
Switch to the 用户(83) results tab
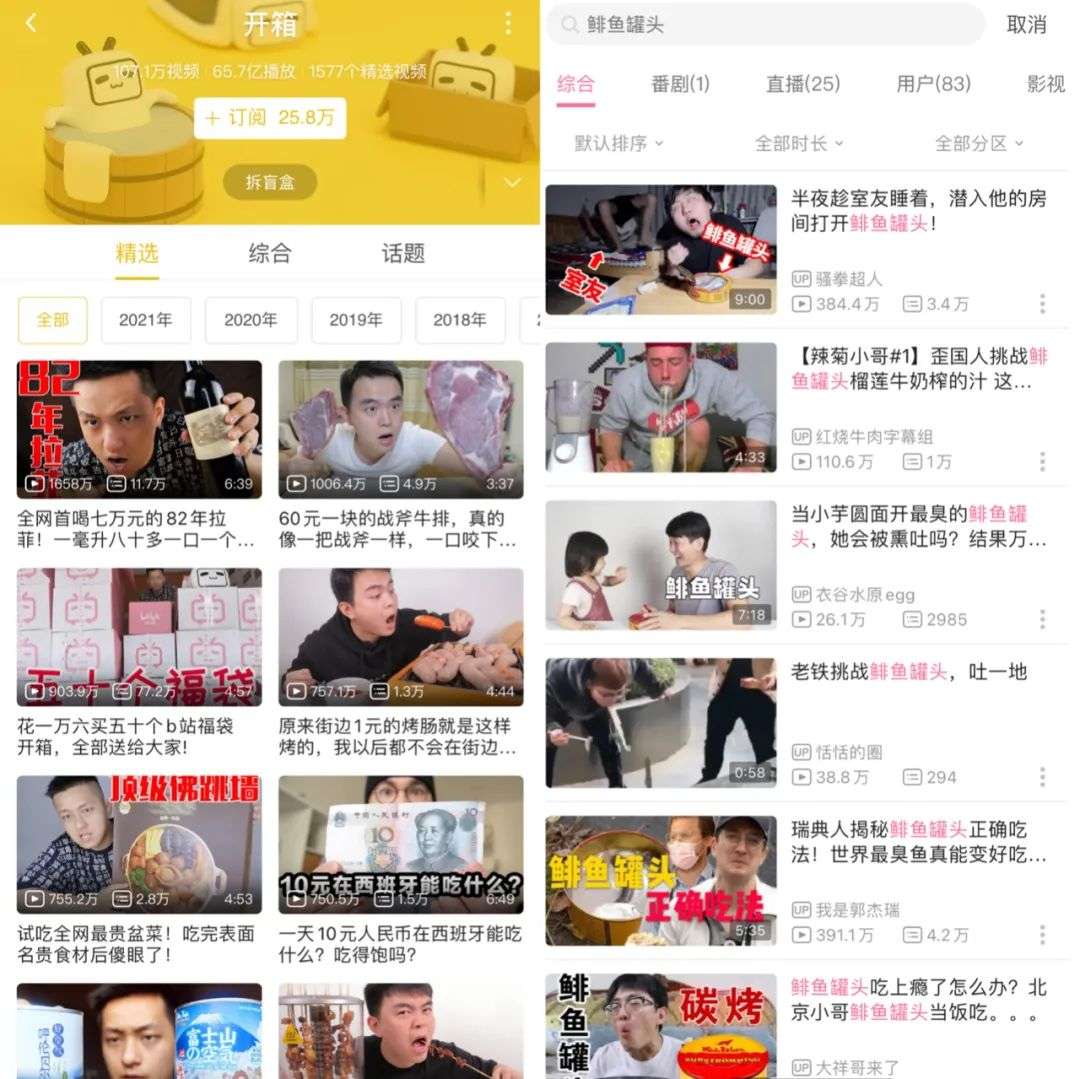pyautogui.click(x=933, y=84)
